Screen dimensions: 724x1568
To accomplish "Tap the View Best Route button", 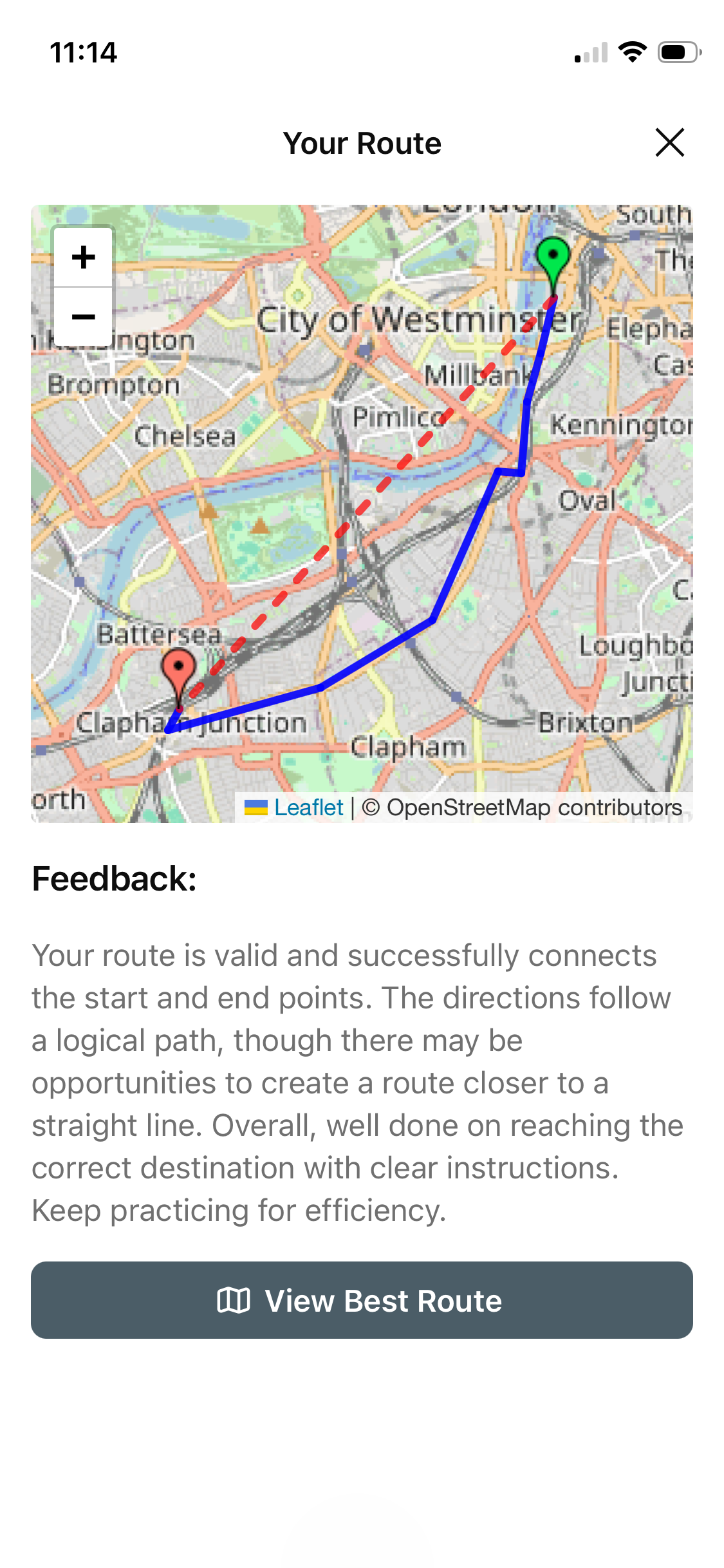I will tap(362, 1300).
